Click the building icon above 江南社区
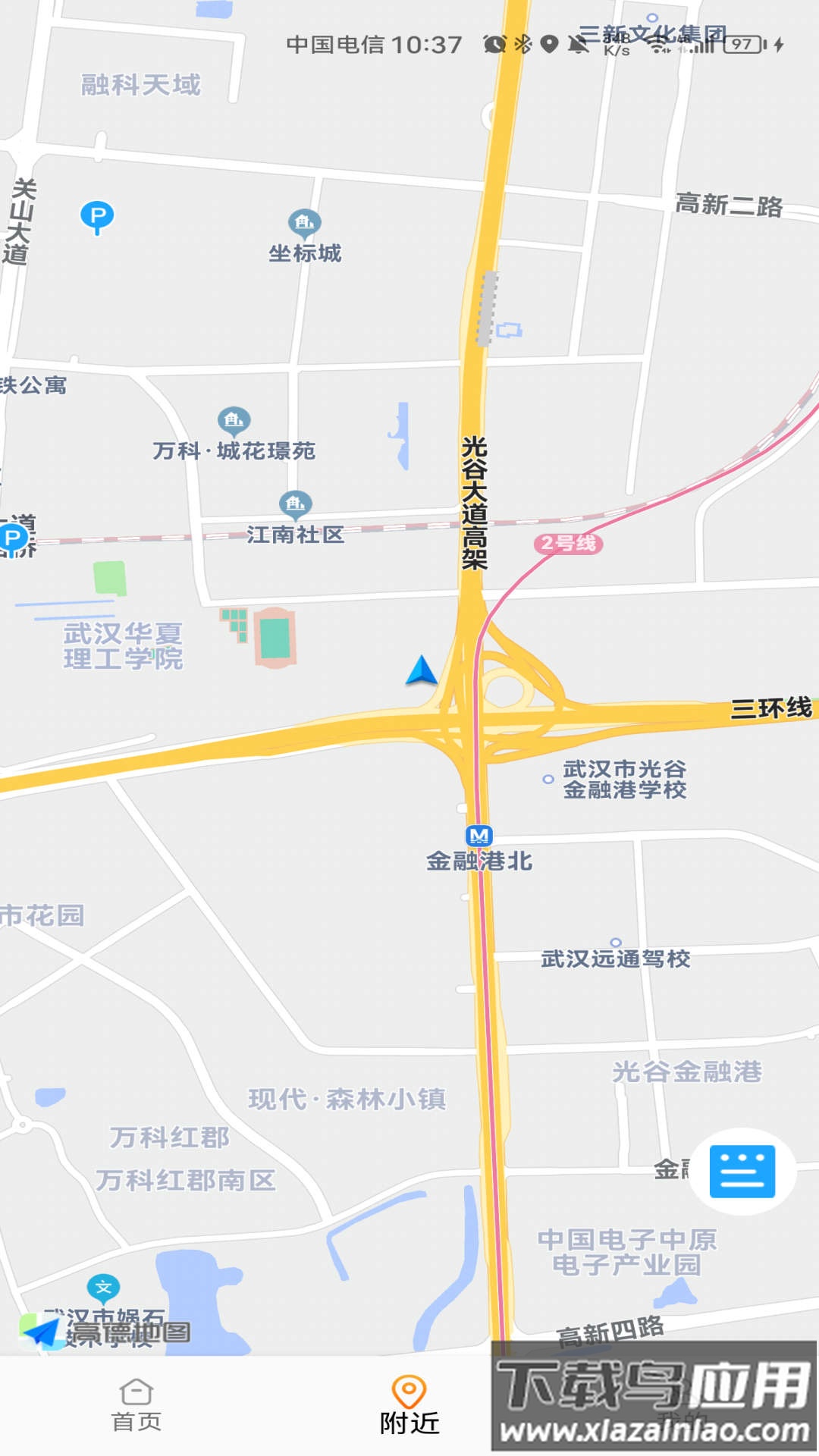Viewport: 819px width, 1456px height. pos(293,504)
